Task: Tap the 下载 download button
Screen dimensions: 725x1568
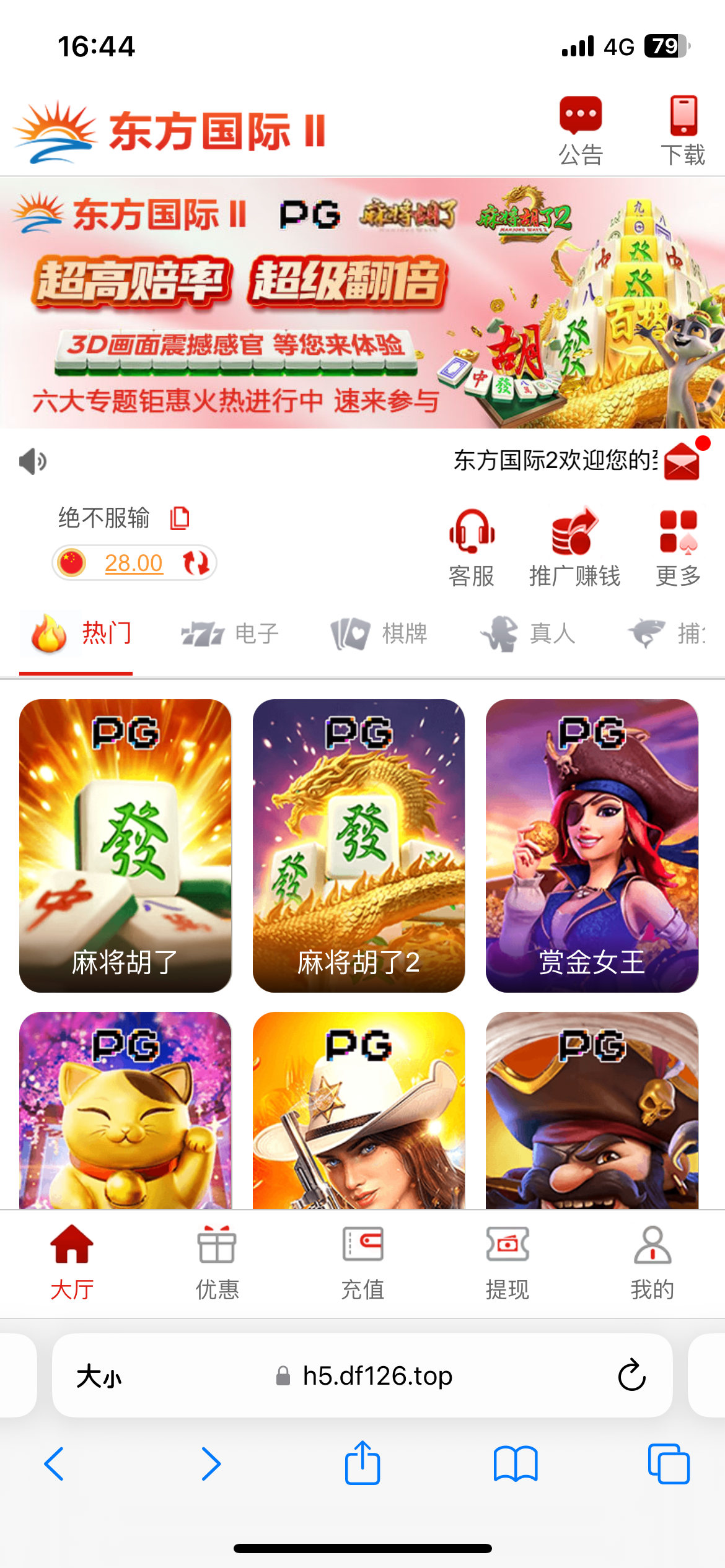Action: click(x=683, y=131)
